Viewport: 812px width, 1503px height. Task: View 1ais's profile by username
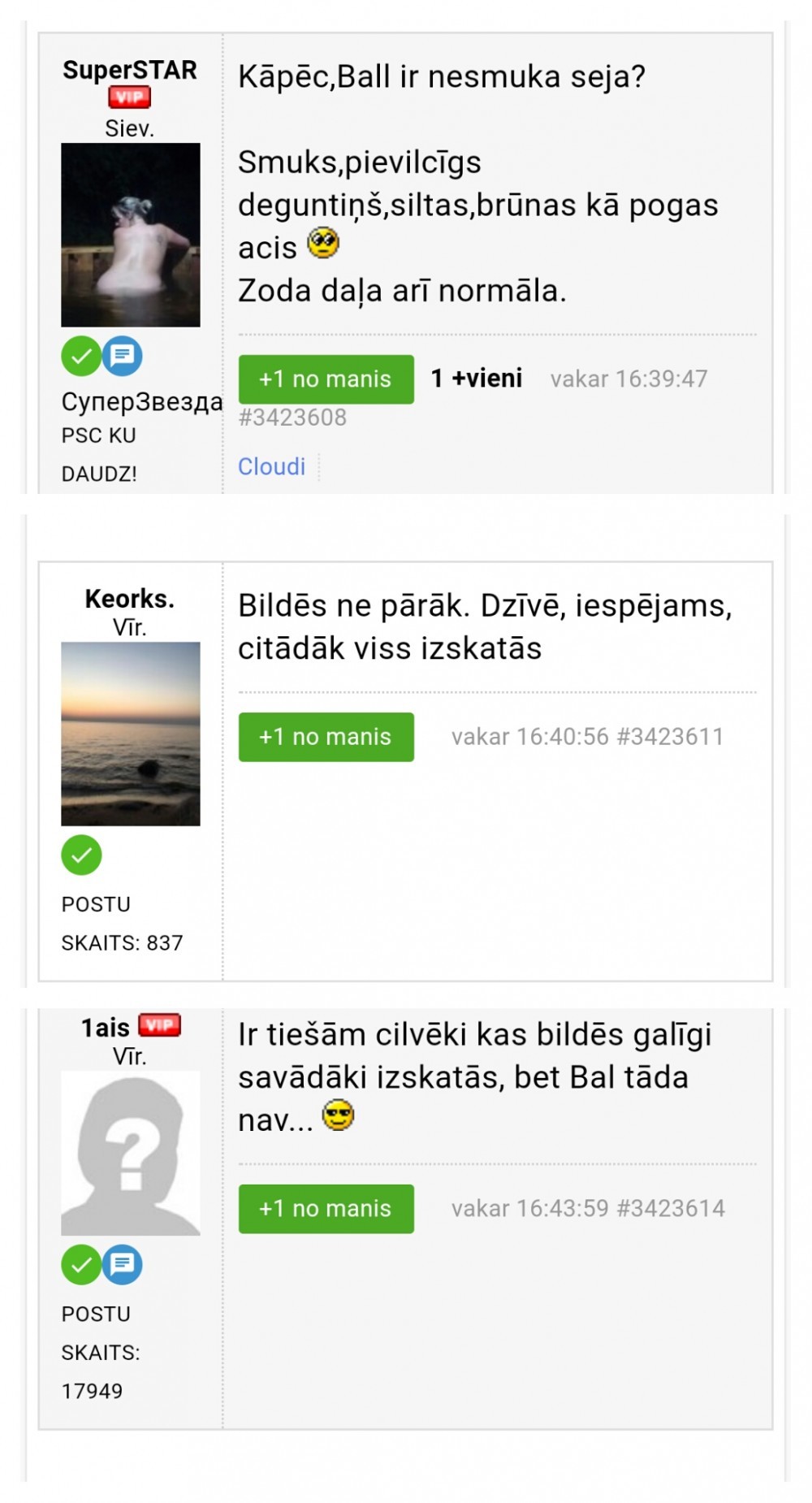[106, 1028]
